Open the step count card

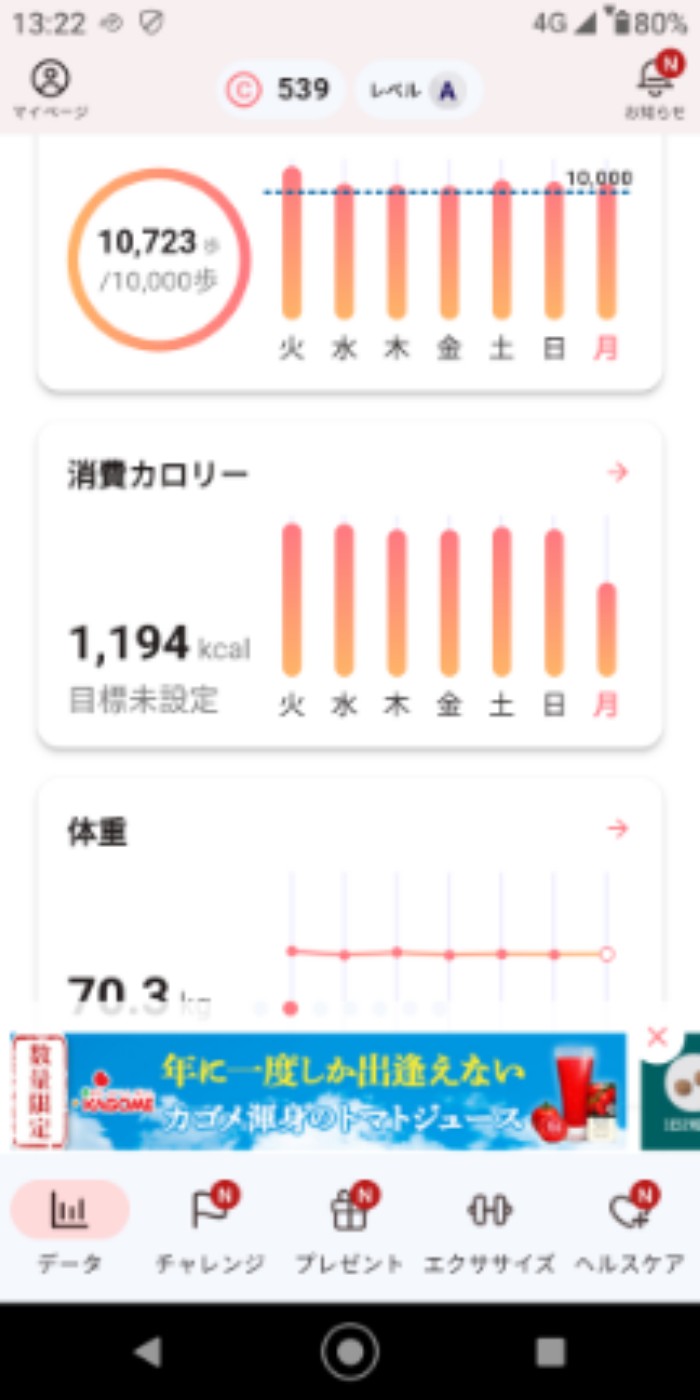point(350,262)
